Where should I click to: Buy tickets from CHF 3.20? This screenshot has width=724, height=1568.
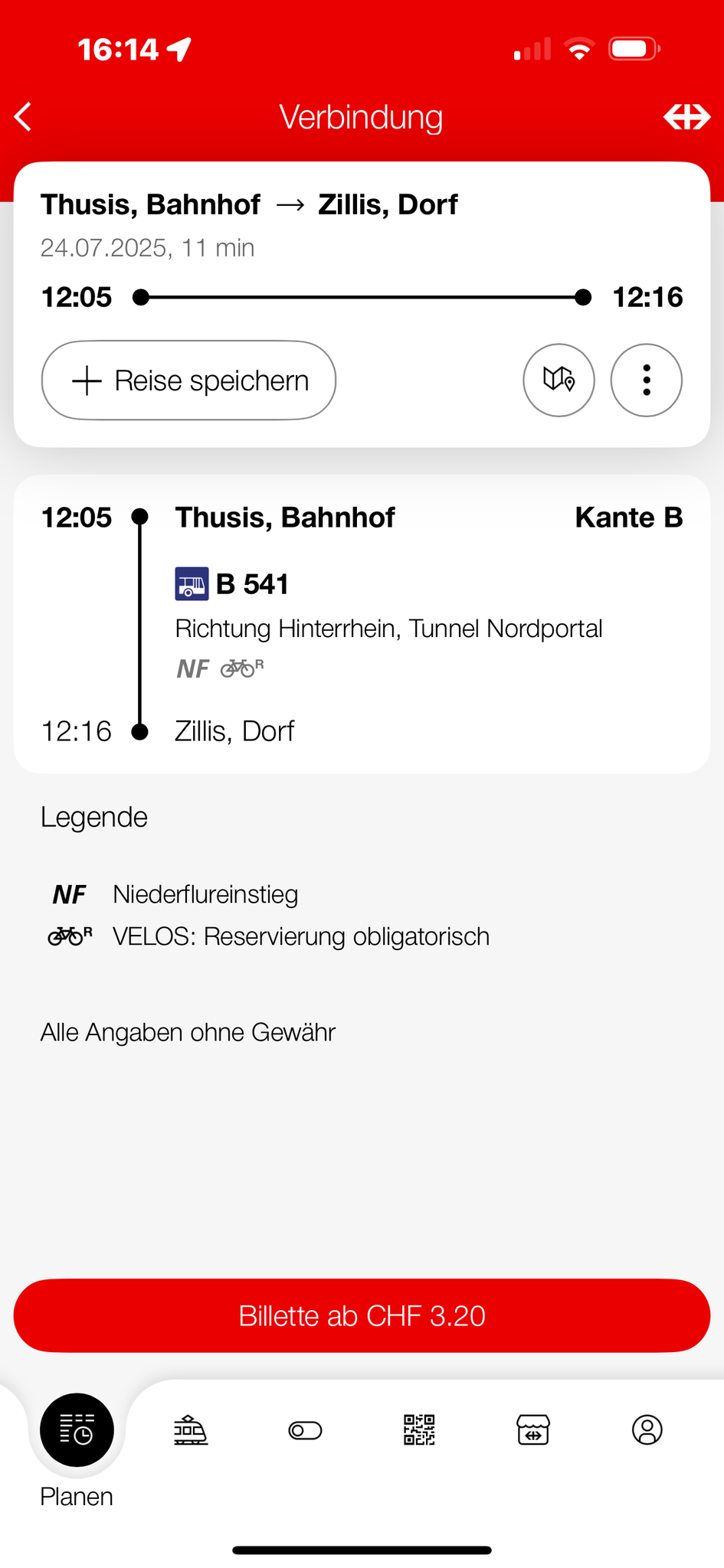362,1315
